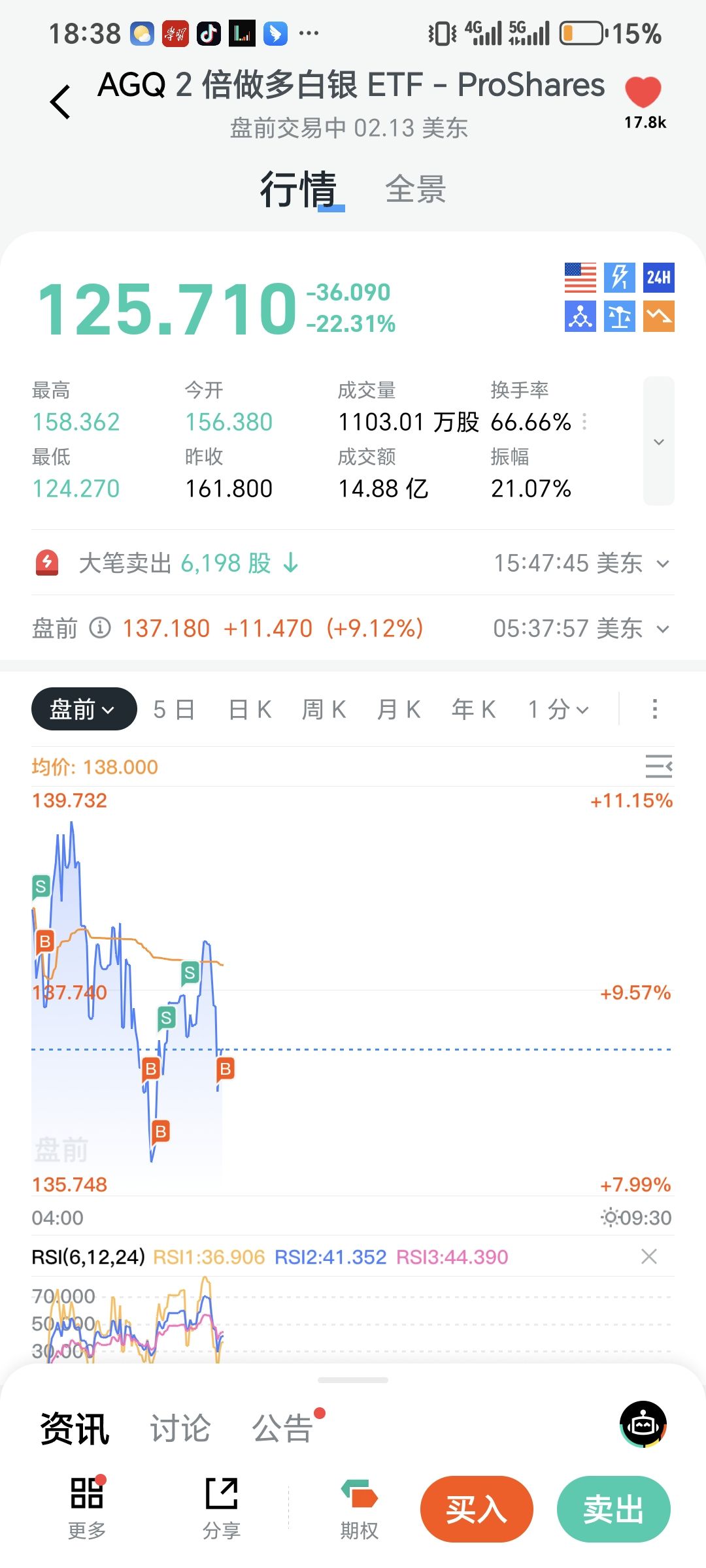The width and height of the screenshot is (706, 1568).
Task: Tap the 买入 buy button
Action: [477, 1509]
